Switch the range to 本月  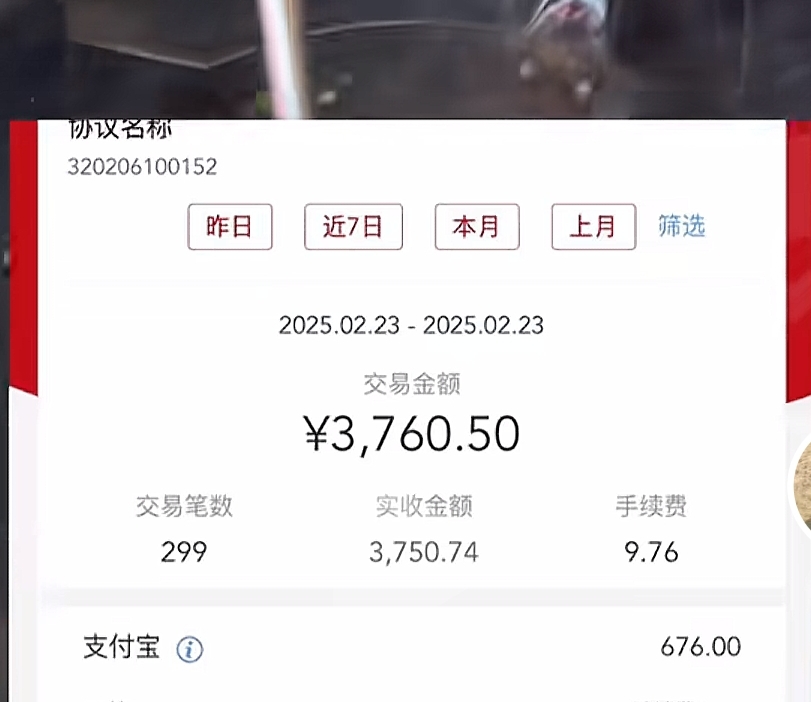pos(476,227)
